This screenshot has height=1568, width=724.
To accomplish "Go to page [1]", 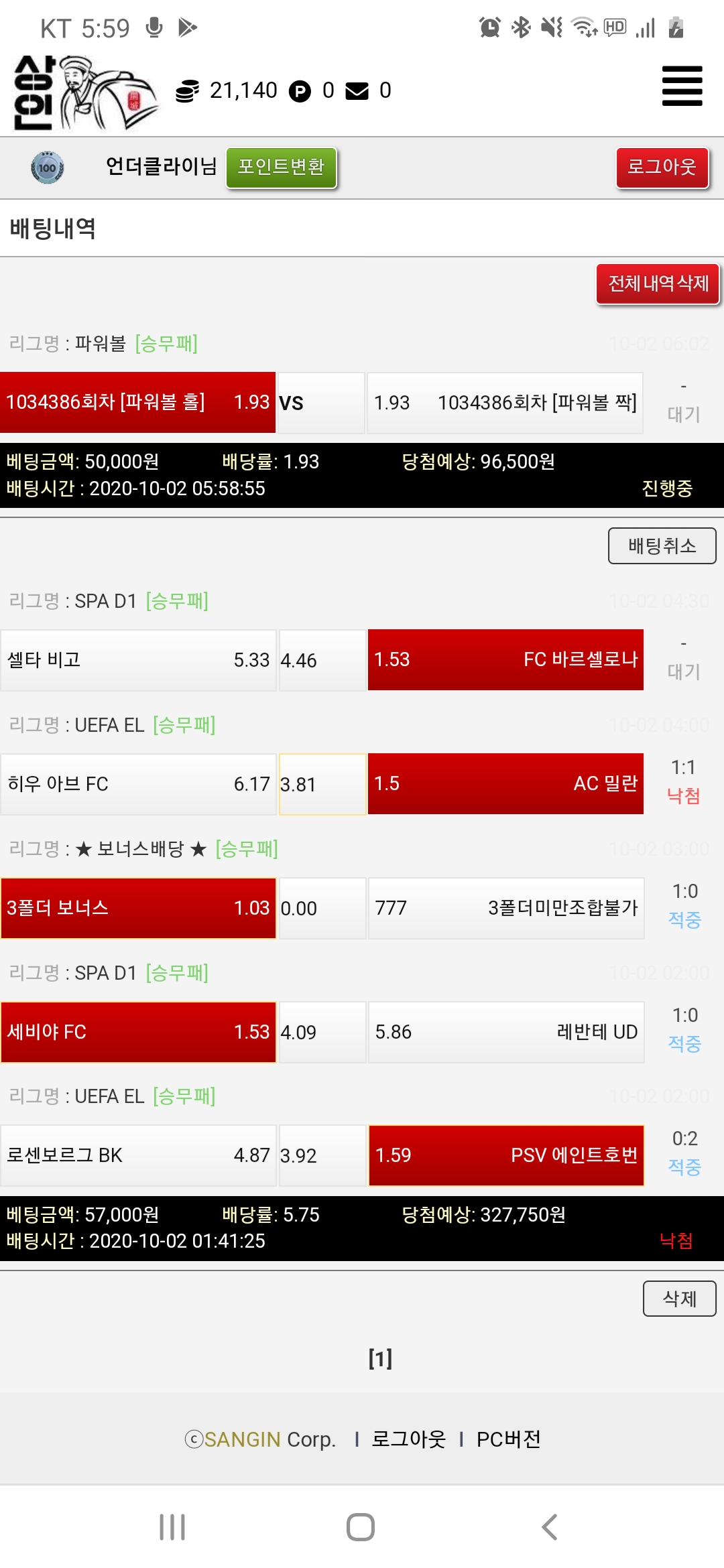I will 380,1359.
